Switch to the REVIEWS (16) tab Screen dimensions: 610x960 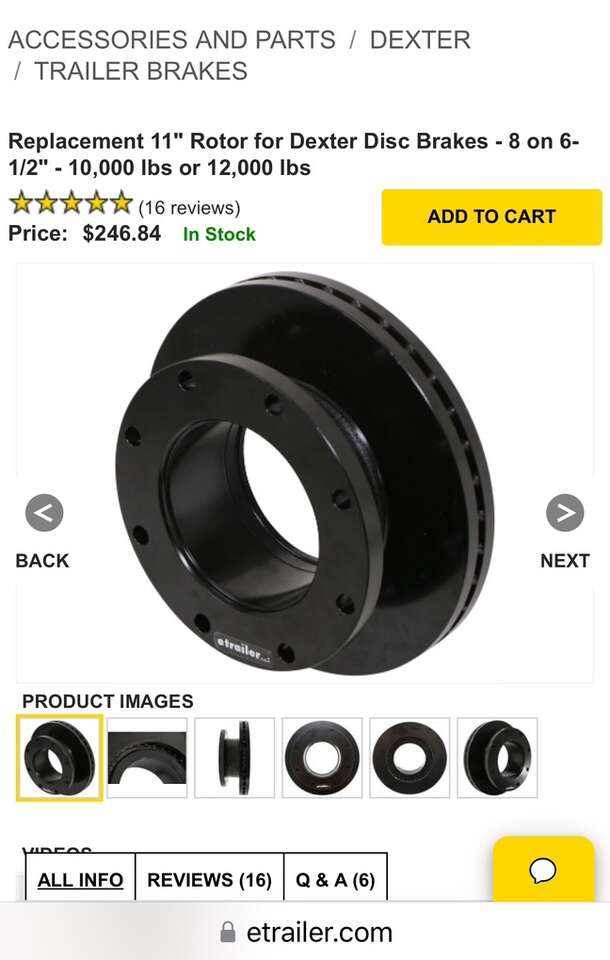click(209, 880)
